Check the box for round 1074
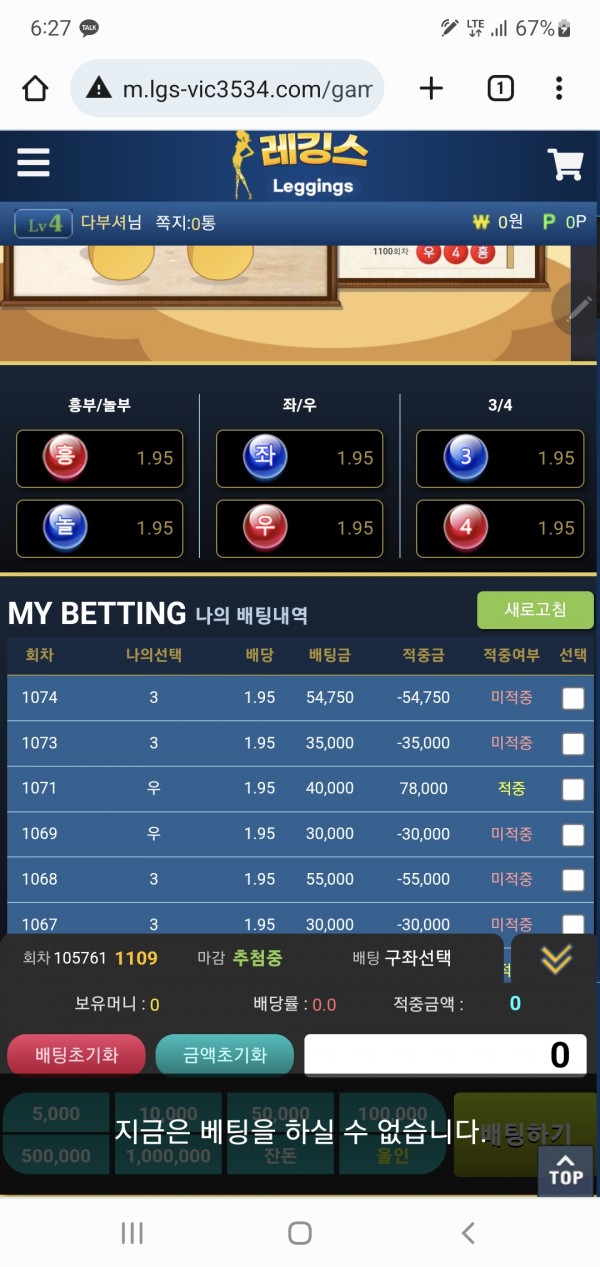Viewport: 600px width, 1267px height. pyautogui.click(x=573, y=698)
